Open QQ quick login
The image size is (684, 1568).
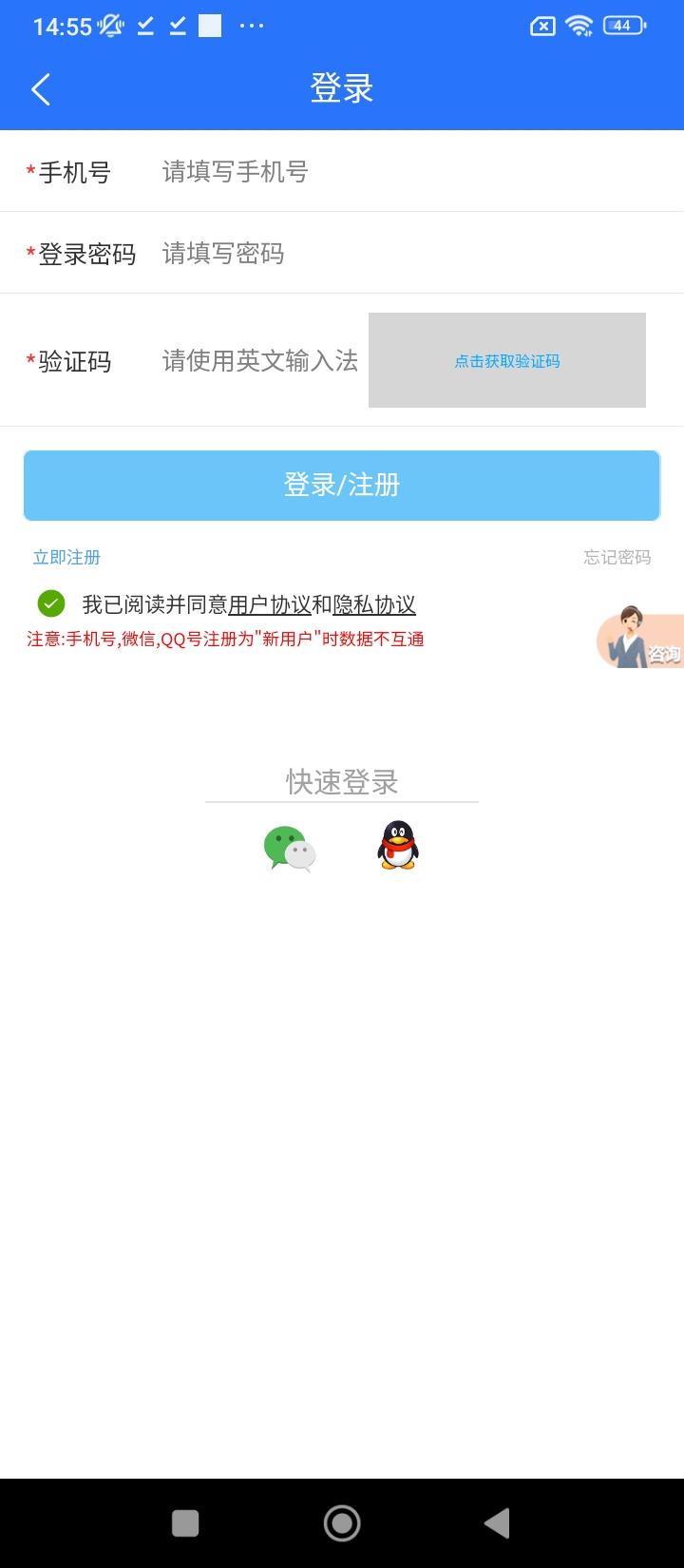(x=398, y=847)
